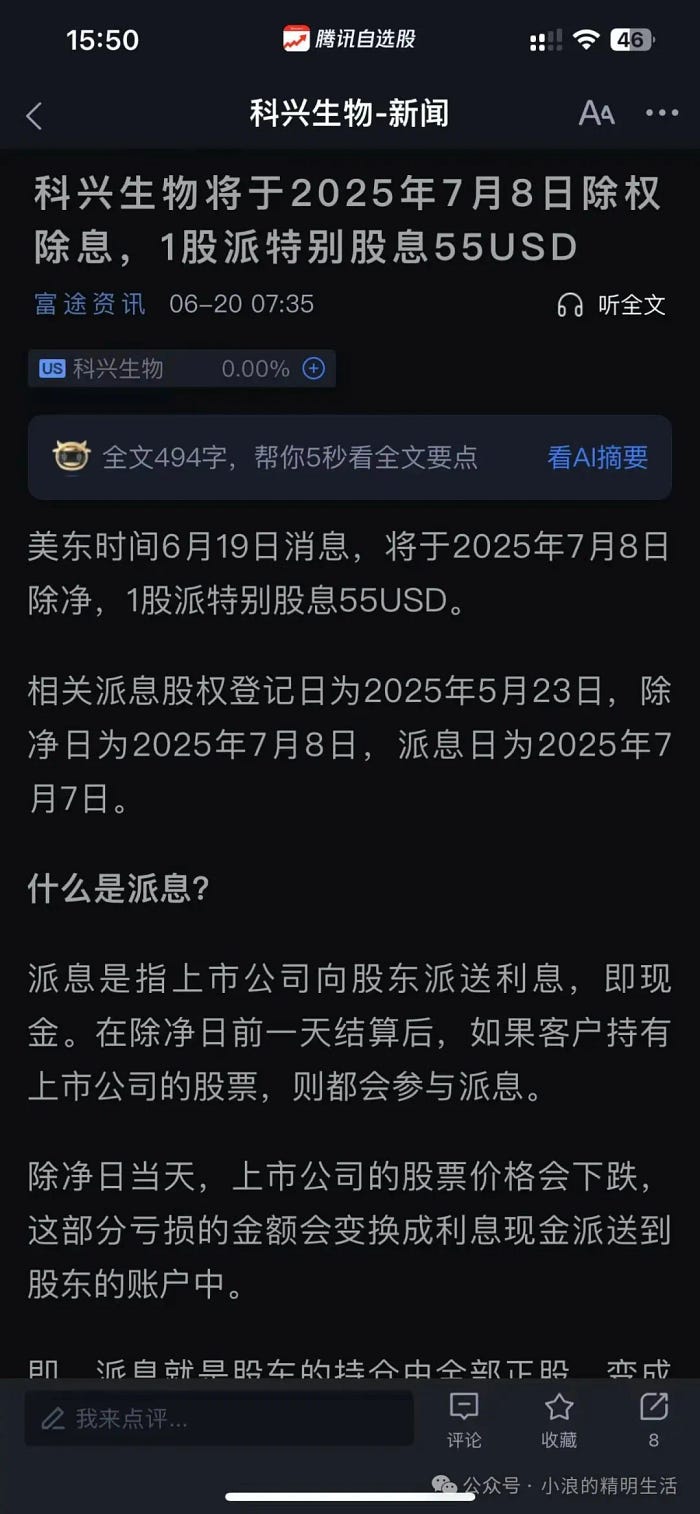The width and height of the screenshot is (700, 1514).
Task: Add 科兴生物 to watchlist with plus icon
Action: (314, 369)
